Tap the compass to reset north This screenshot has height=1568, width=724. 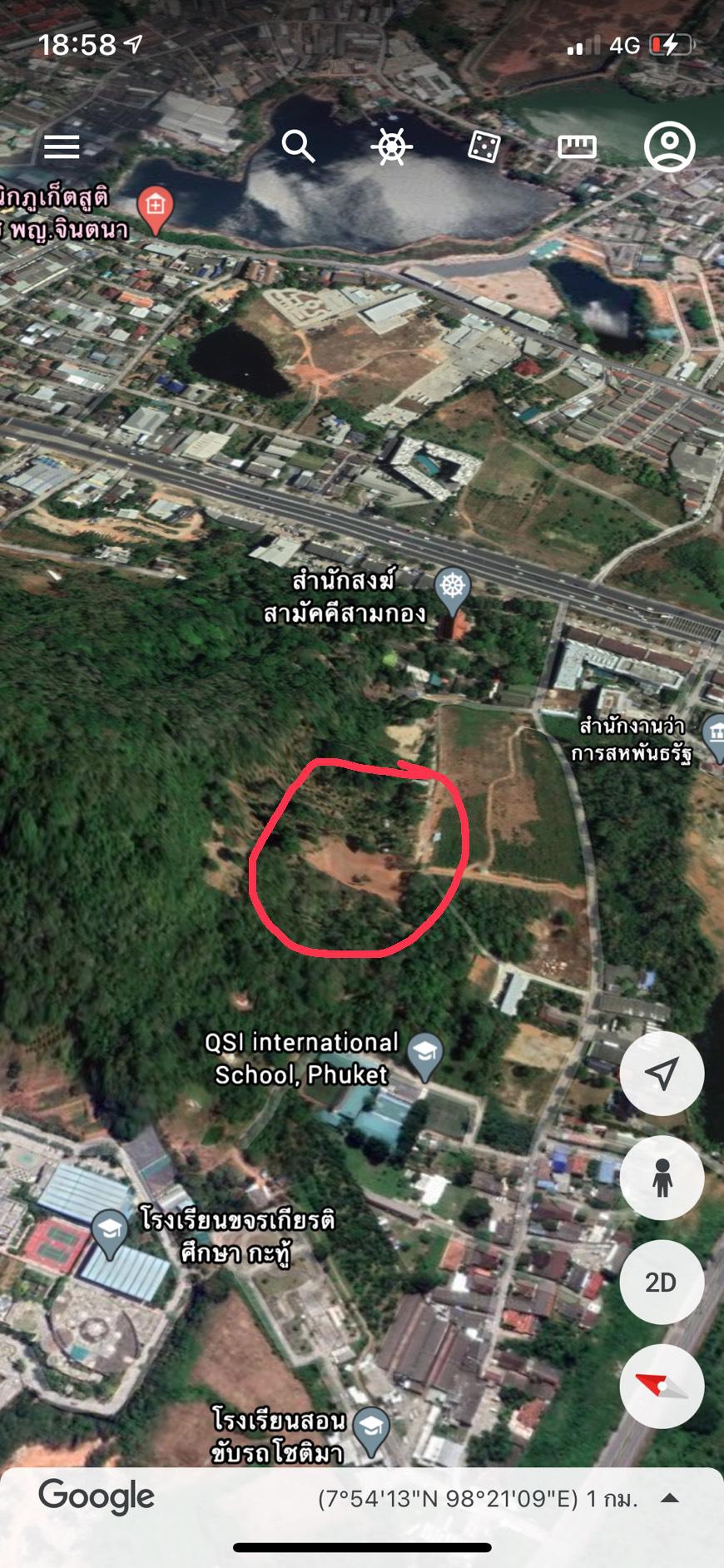click(x=662, y=1386)
